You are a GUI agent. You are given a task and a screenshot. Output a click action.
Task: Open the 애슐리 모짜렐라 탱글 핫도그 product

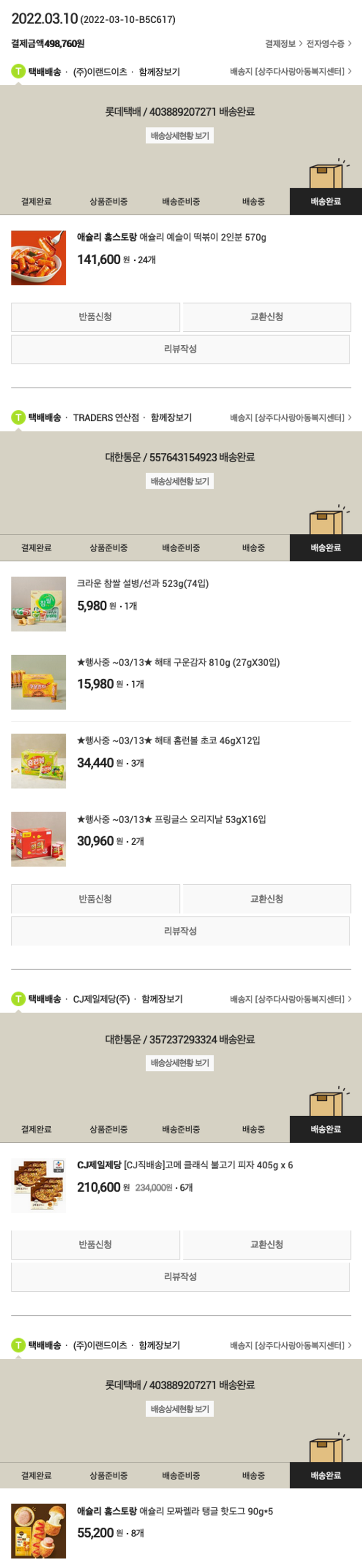(175, 1511)
